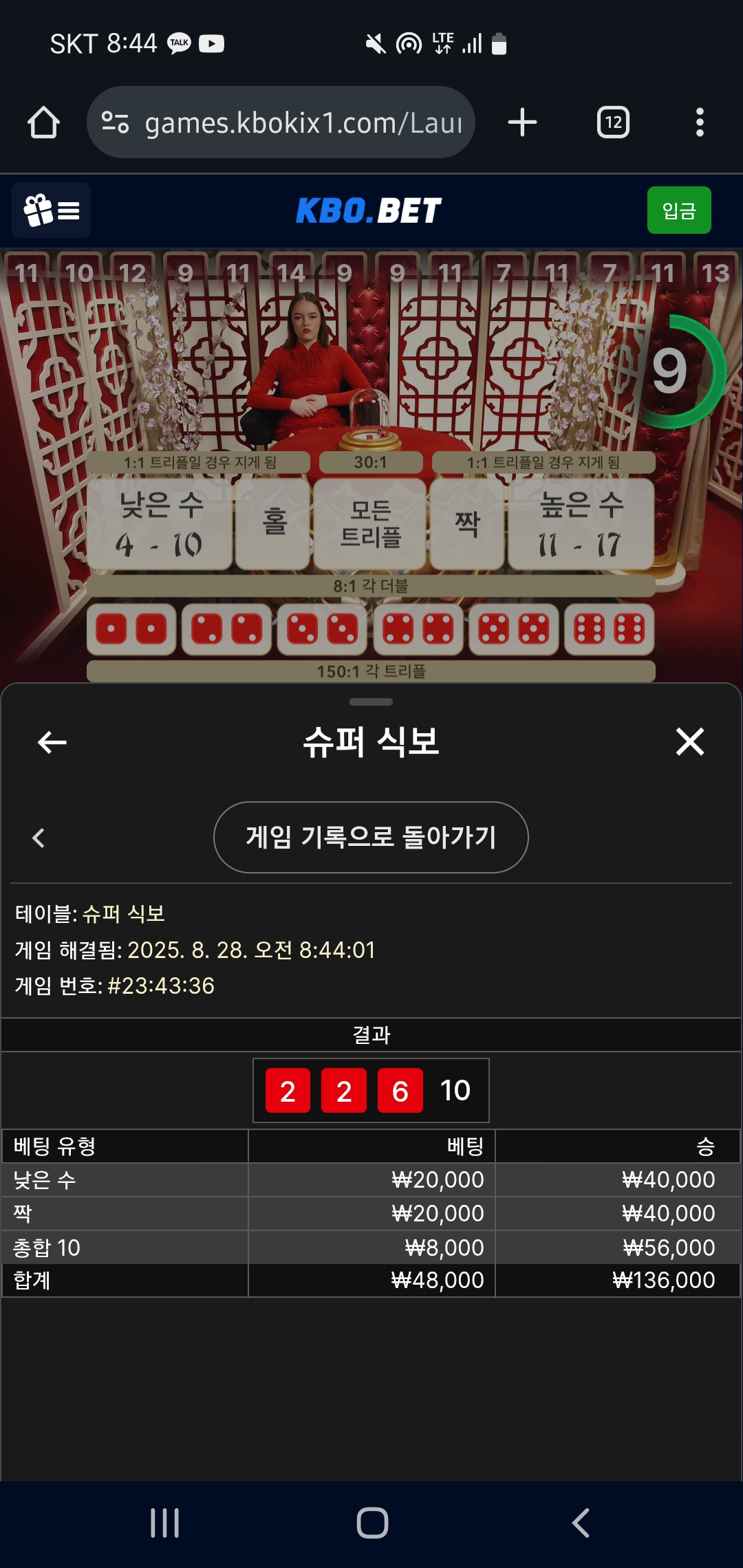Open the gift and menu drawer button
Viewport: 743px width, 1568px height.
coord(52,210)
